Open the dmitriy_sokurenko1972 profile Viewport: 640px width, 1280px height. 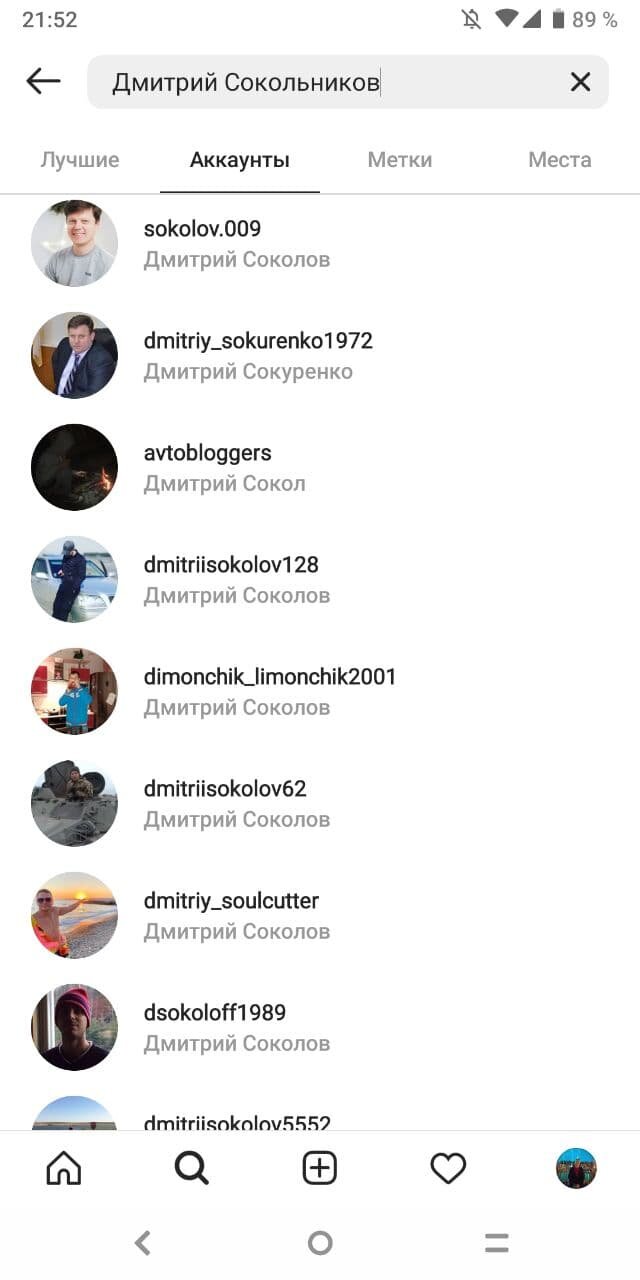click(x=320, y=355)
